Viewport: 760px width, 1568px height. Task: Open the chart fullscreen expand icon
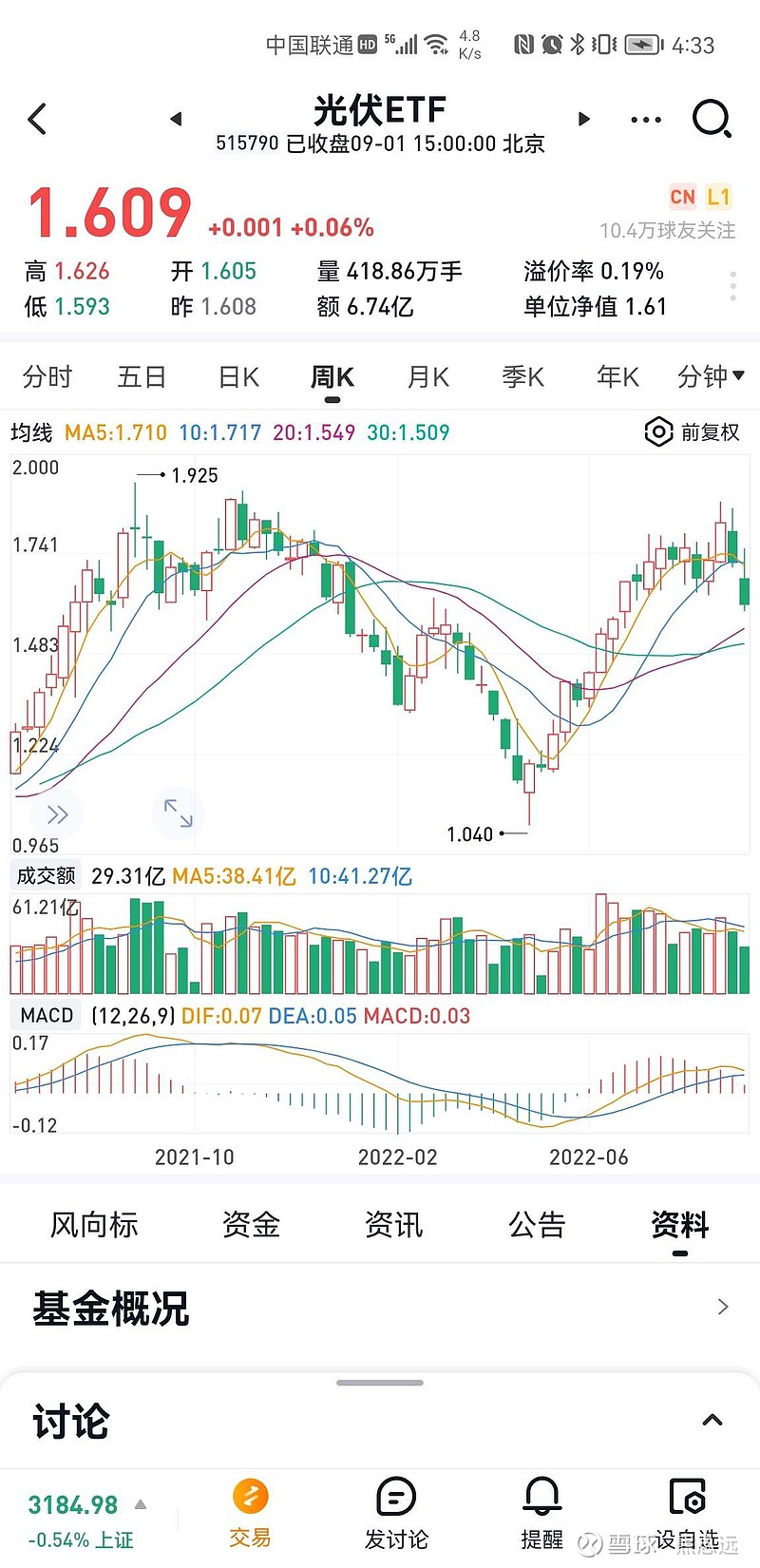point(177,813)
